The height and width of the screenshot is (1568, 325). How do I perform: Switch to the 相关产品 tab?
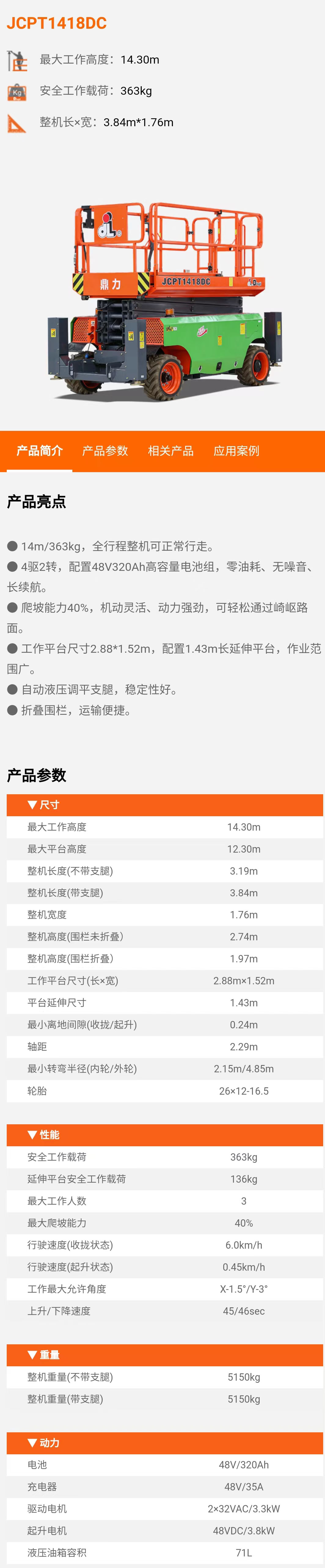click(171, 451)
